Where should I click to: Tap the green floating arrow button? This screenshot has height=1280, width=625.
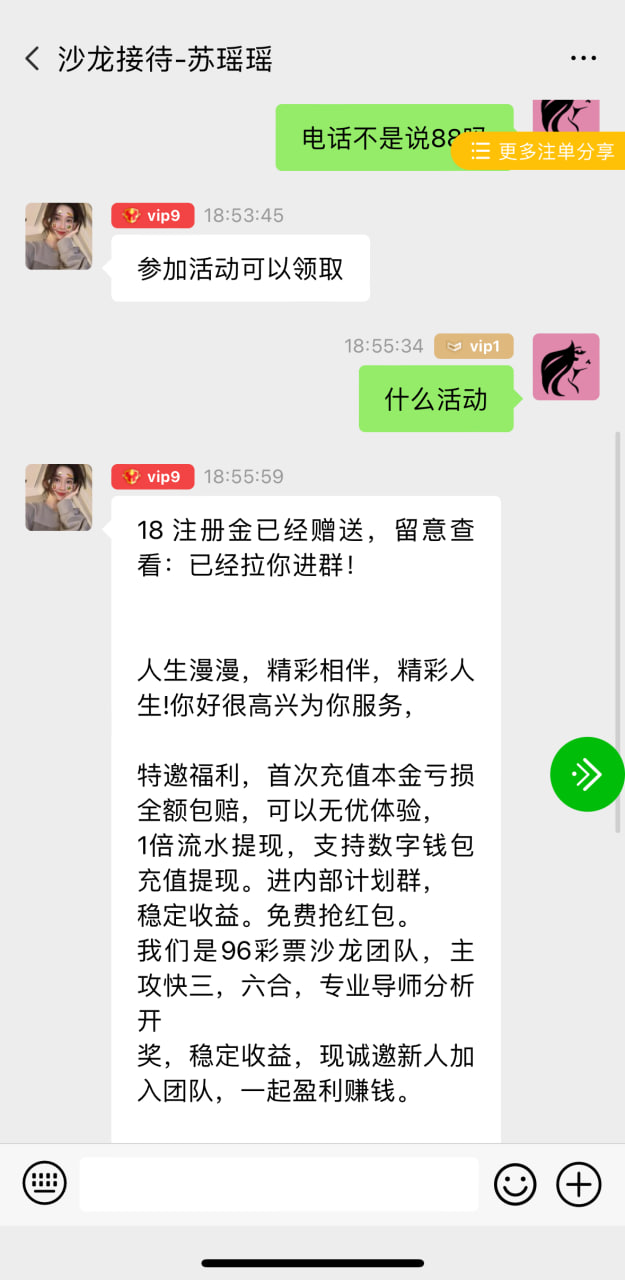587,774
